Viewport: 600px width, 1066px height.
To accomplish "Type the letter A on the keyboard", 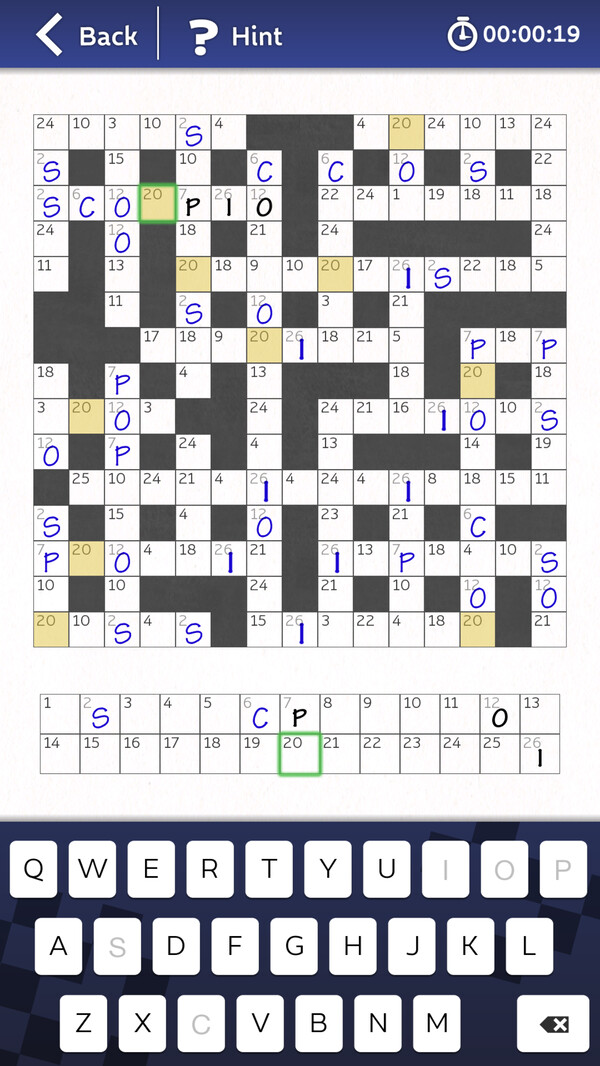I will coord(58,945).
